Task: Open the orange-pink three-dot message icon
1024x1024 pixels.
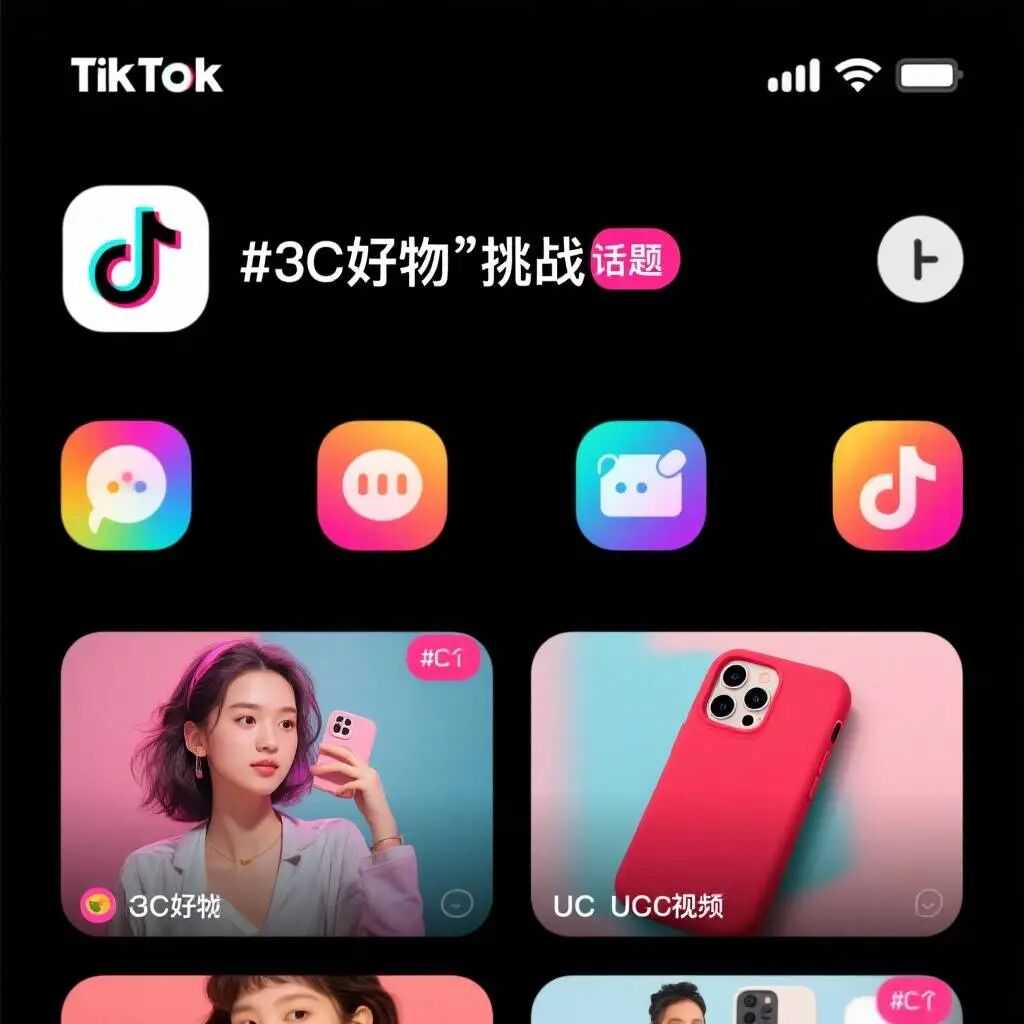Action: (382, 486)
